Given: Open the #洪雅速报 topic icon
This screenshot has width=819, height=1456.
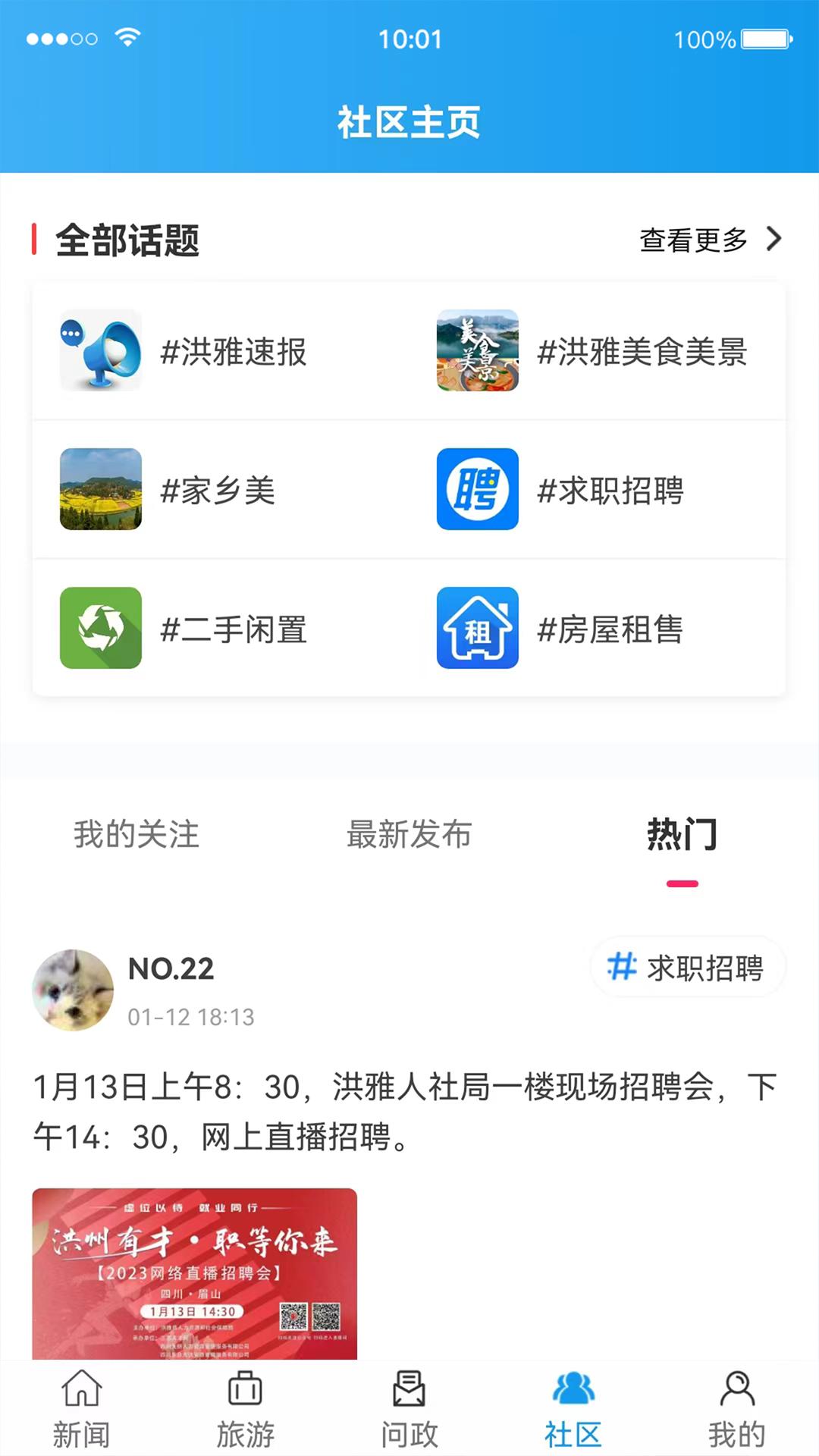Looking at the screenshot, I should point(99,352).
